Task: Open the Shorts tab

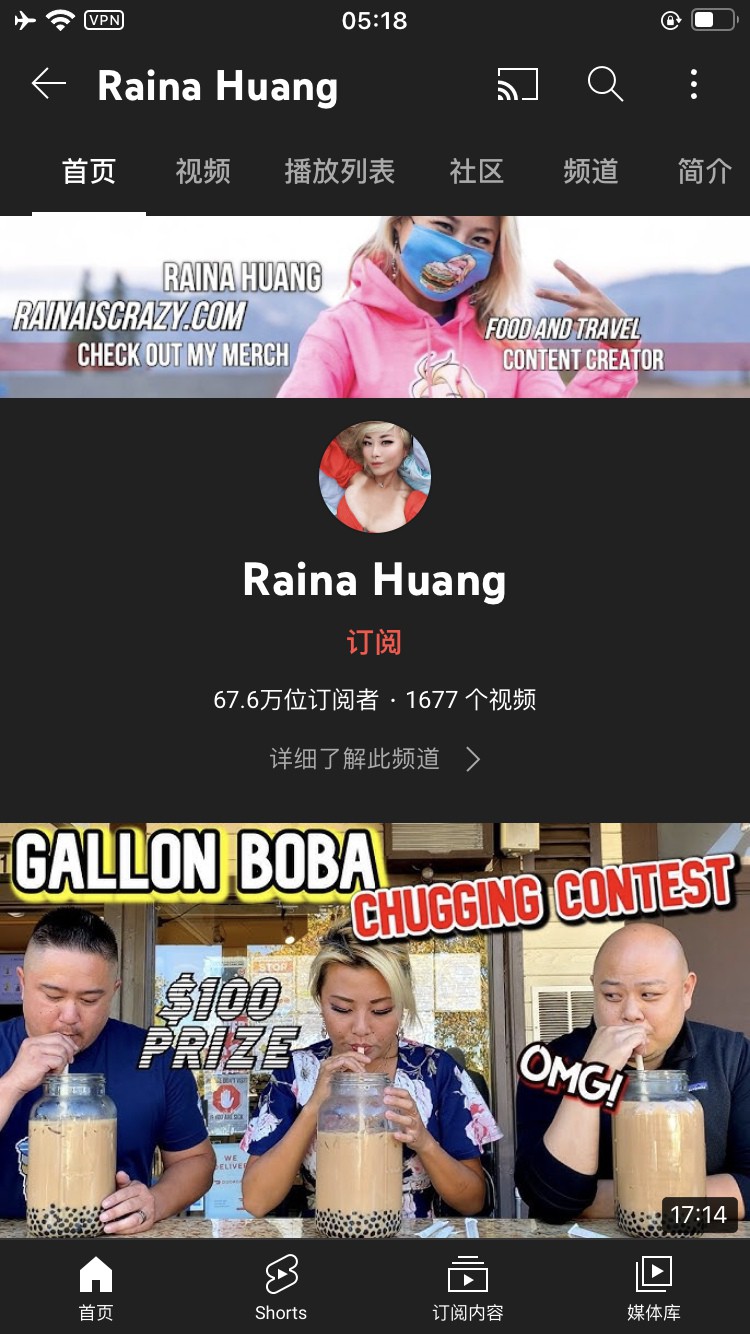Action: click(281, 1288)
